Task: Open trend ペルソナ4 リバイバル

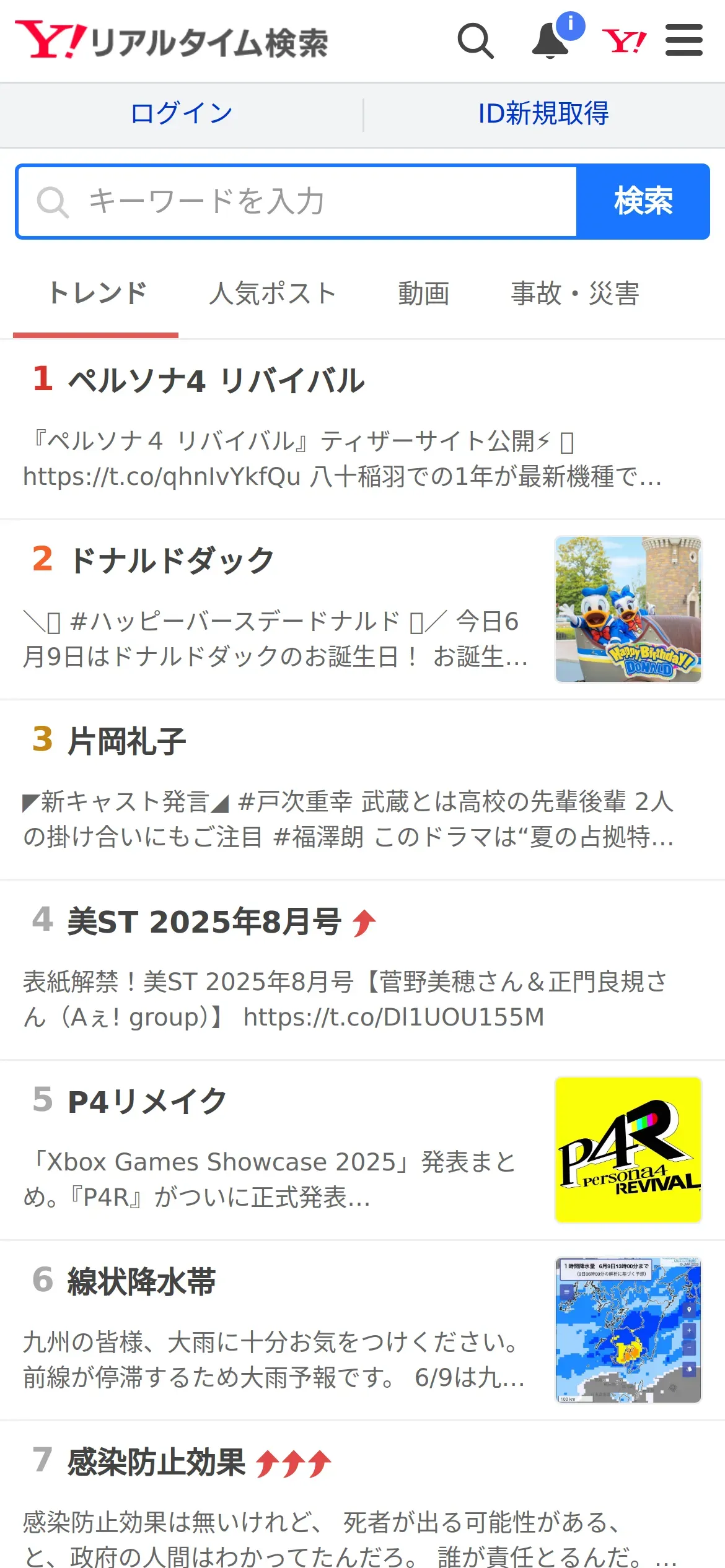Action: [217, 380]
